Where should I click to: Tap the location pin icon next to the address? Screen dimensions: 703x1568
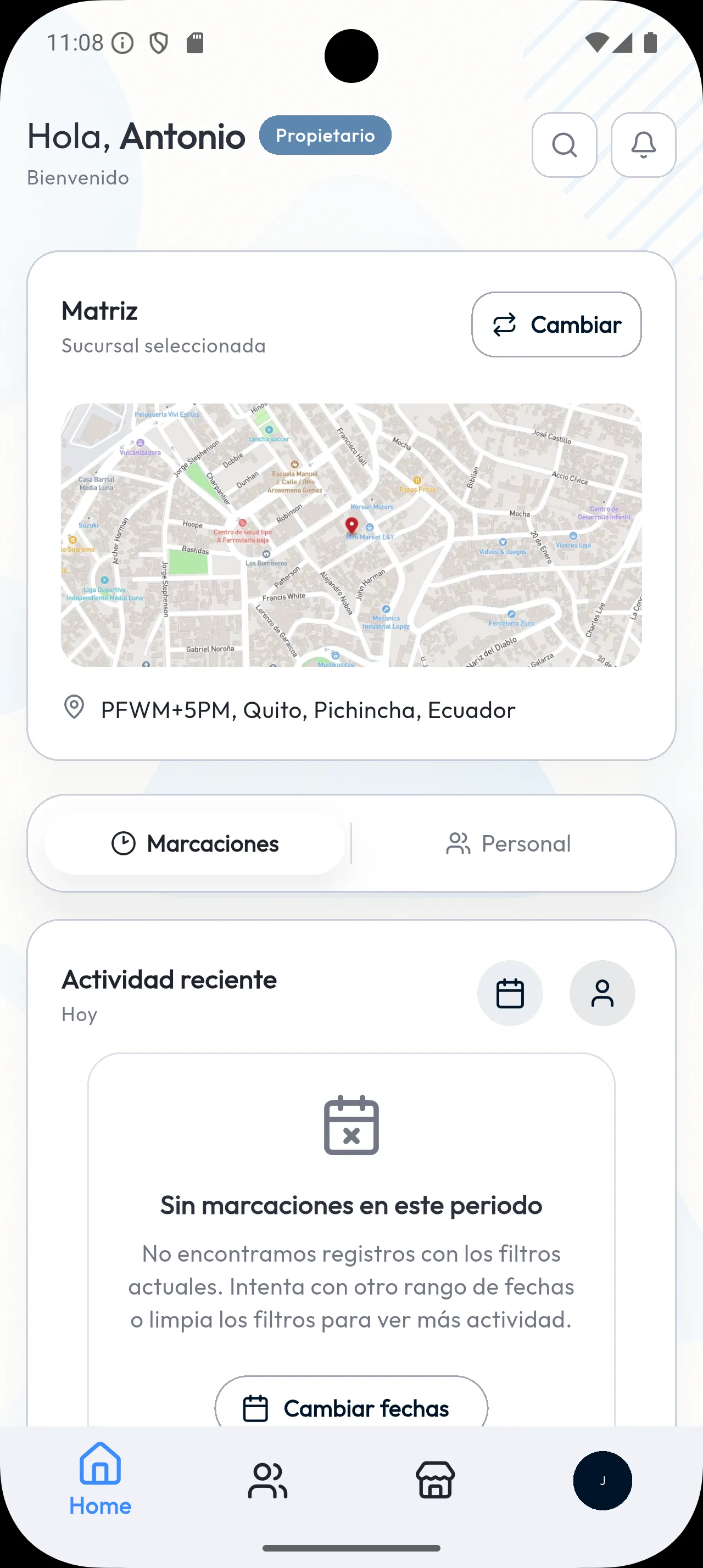pos(74,709)
